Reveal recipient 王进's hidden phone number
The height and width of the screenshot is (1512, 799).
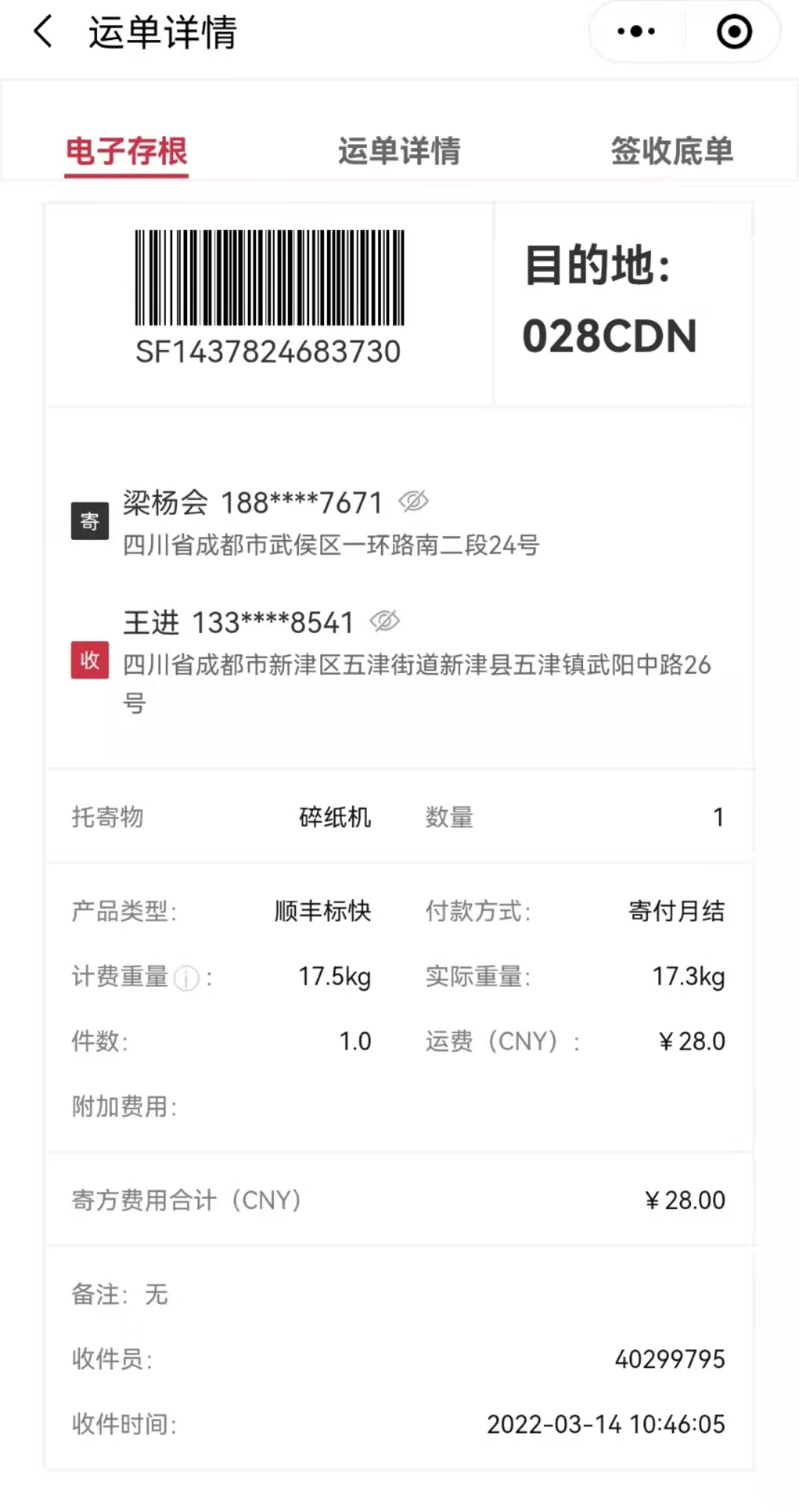[x=385, y=621]
